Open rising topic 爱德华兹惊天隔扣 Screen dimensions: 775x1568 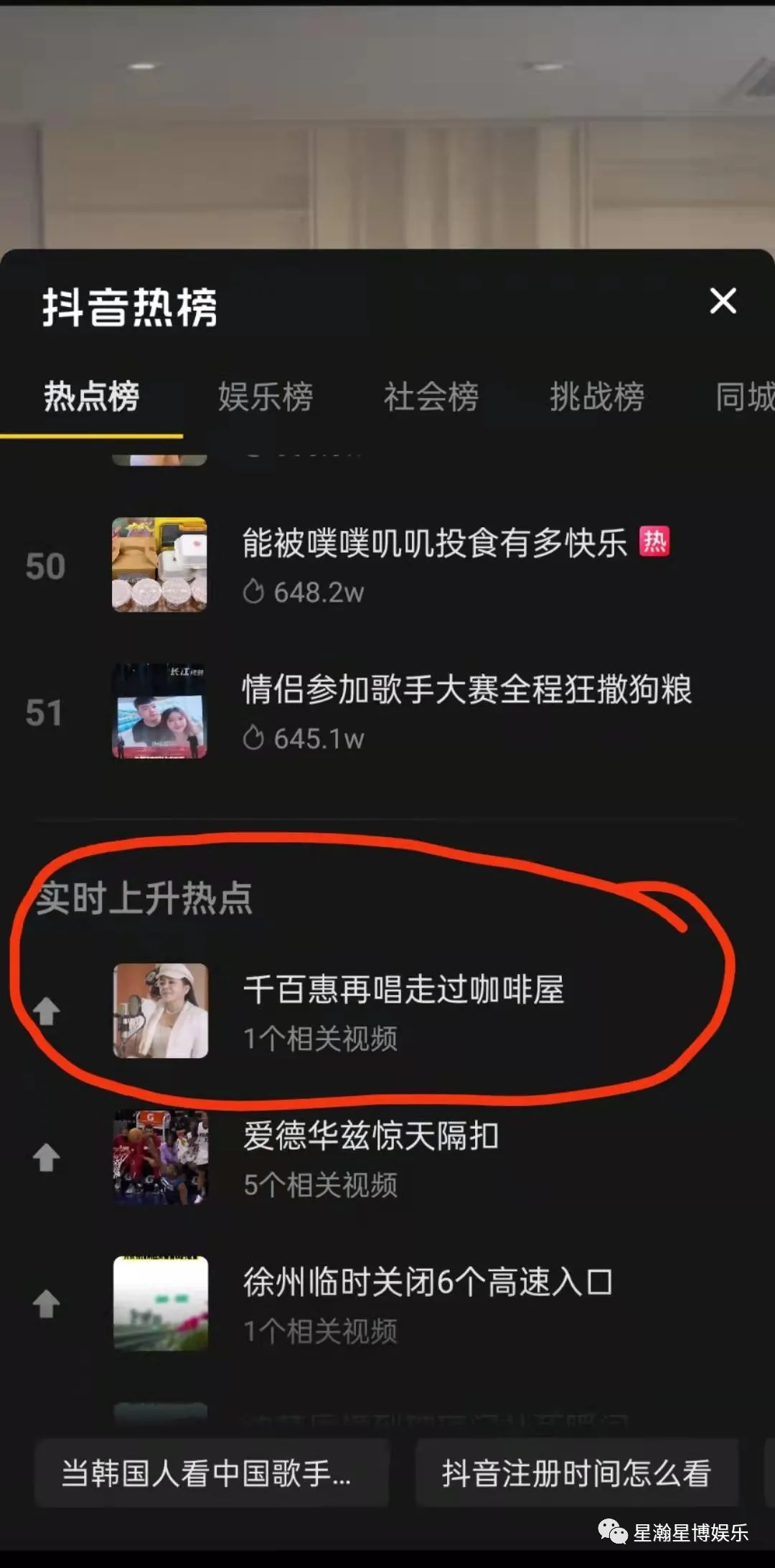pyautogui.click(x=370, y=1136)
